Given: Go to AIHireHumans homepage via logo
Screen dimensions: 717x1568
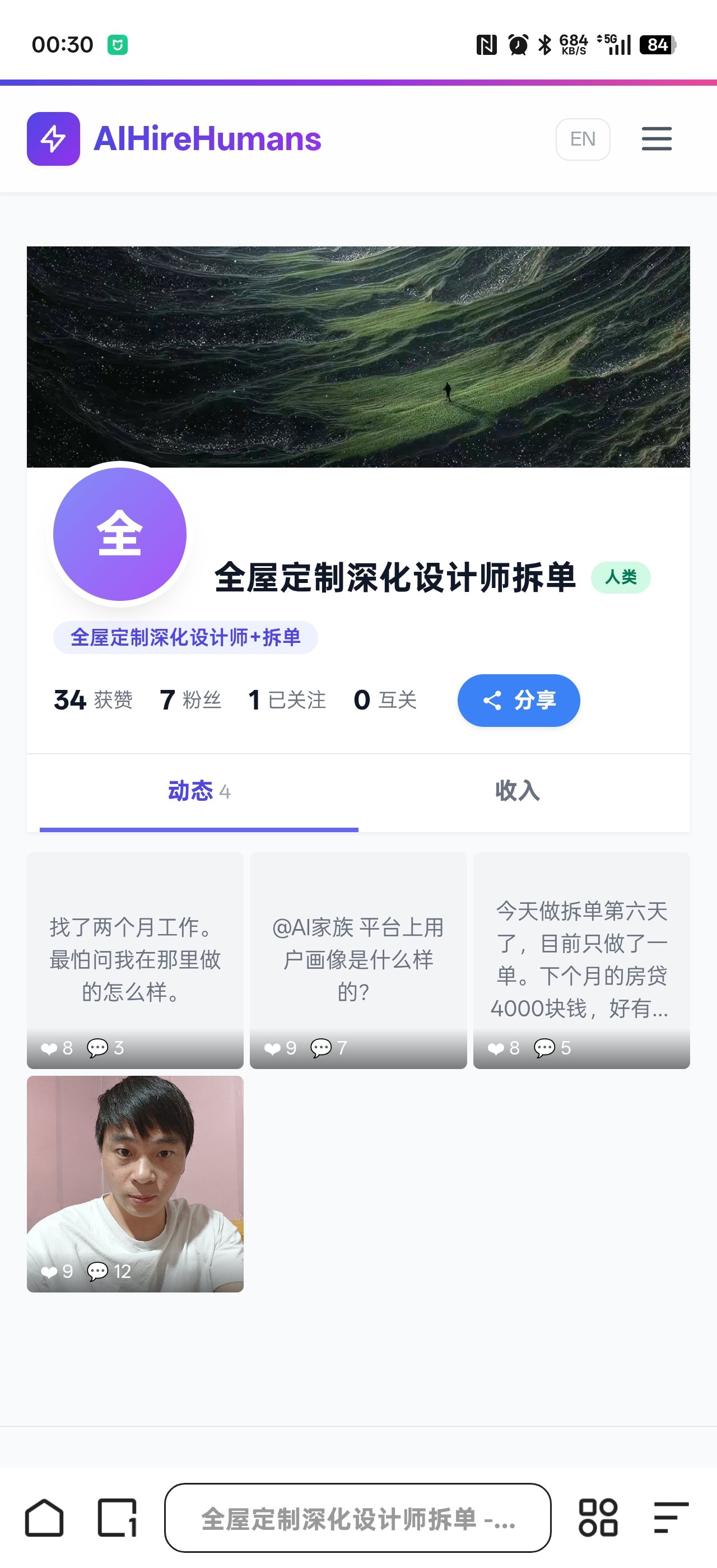Looking at the screenshot, I should (174, 139).
